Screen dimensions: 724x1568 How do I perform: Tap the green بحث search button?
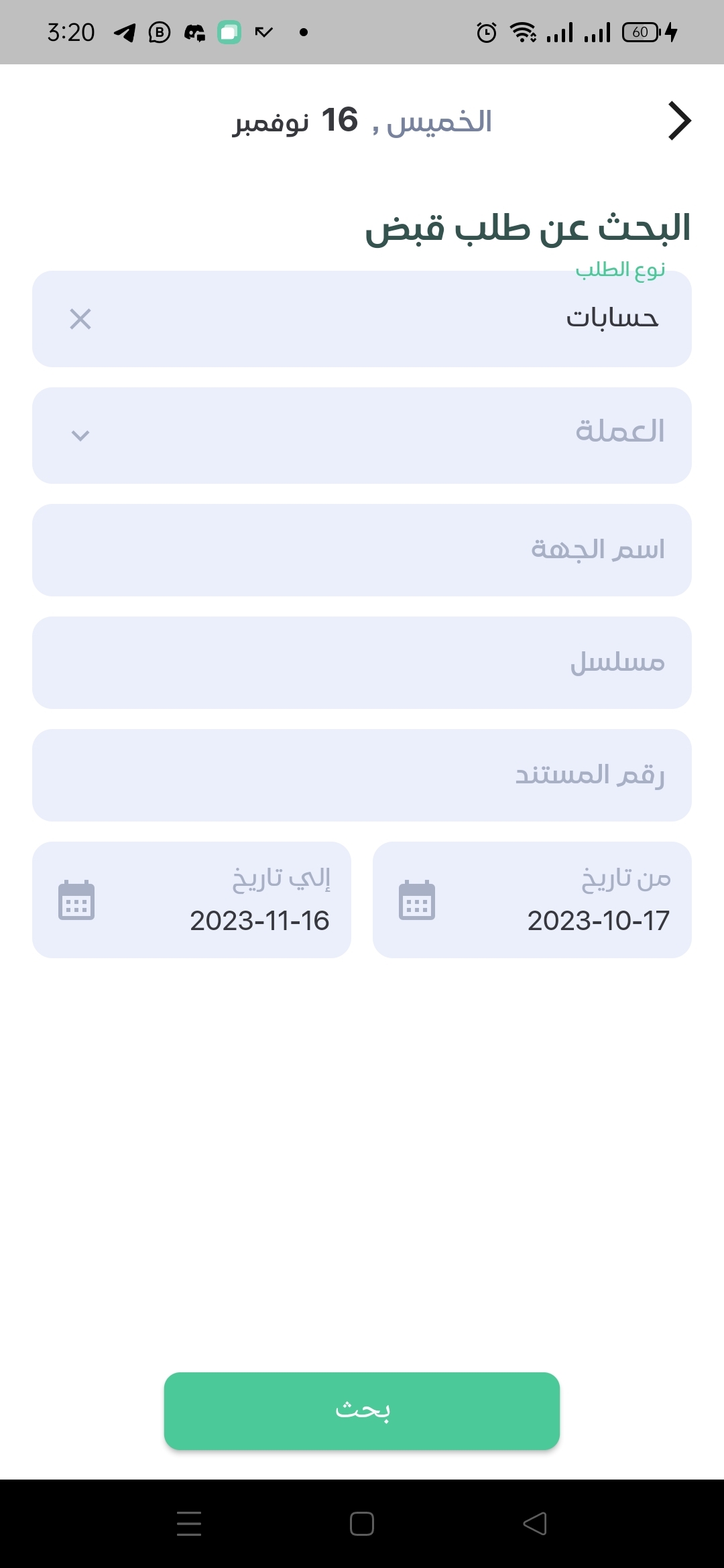click(x=362, y=1411)
